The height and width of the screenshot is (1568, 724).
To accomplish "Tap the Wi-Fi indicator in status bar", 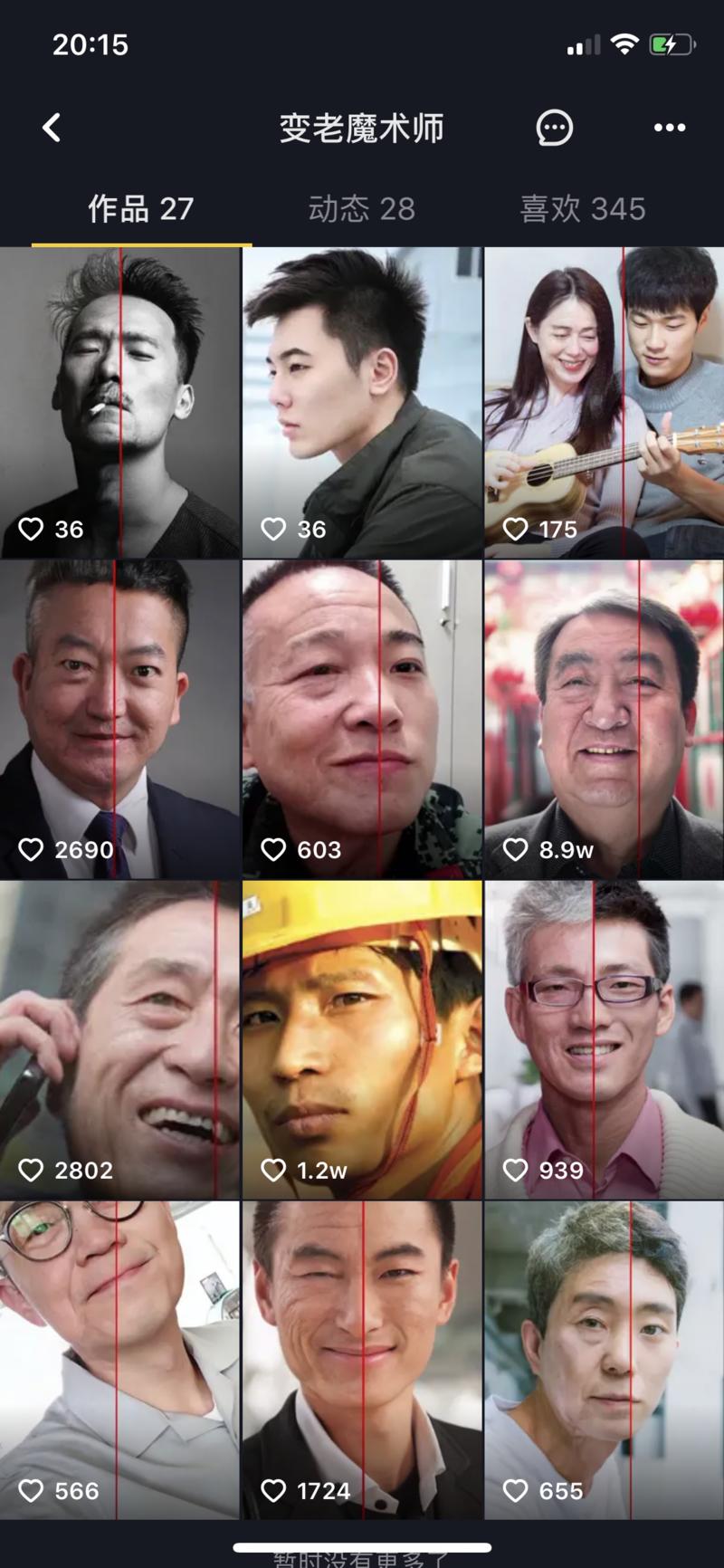I will 625,43.
